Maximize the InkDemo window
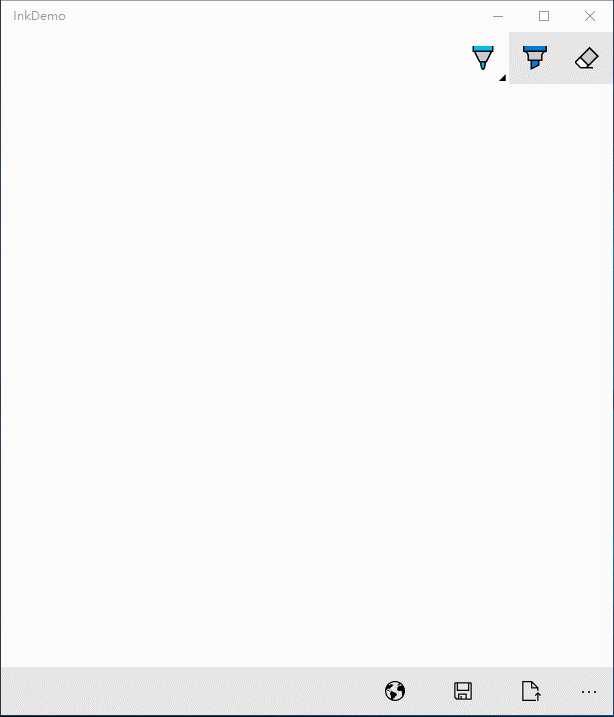 point(544,16)
